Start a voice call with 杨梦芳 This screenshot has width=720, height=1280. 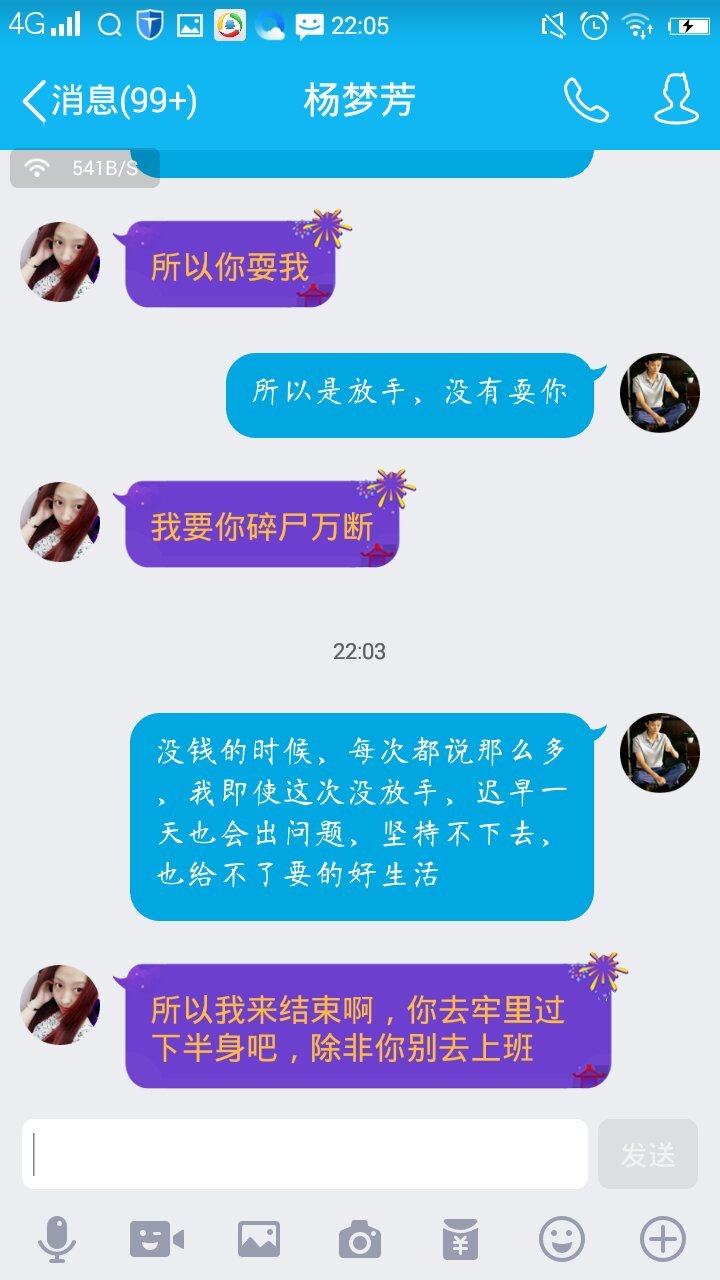tap(585, 100)
